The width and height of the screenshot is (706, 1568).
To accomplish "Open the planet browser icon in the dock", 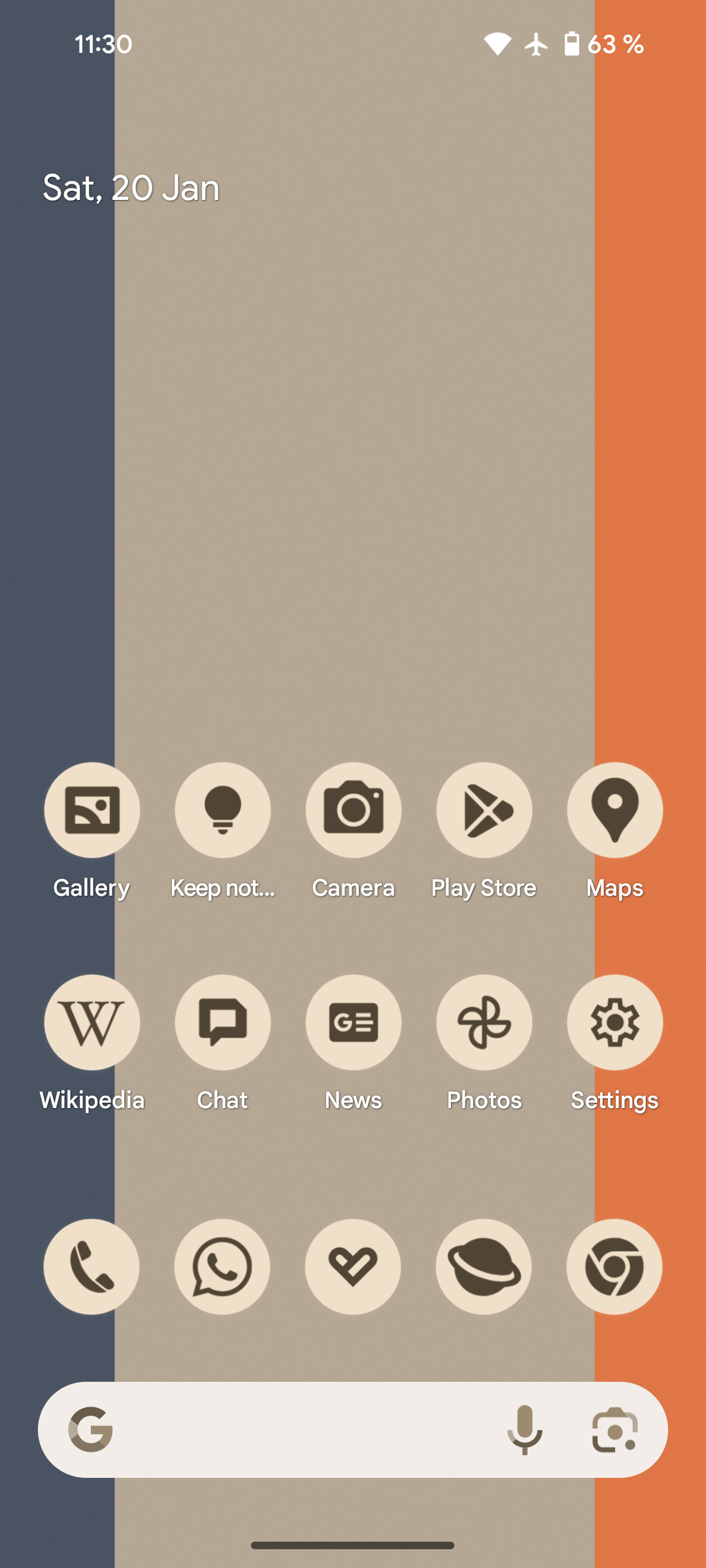I will (484, 1267).
